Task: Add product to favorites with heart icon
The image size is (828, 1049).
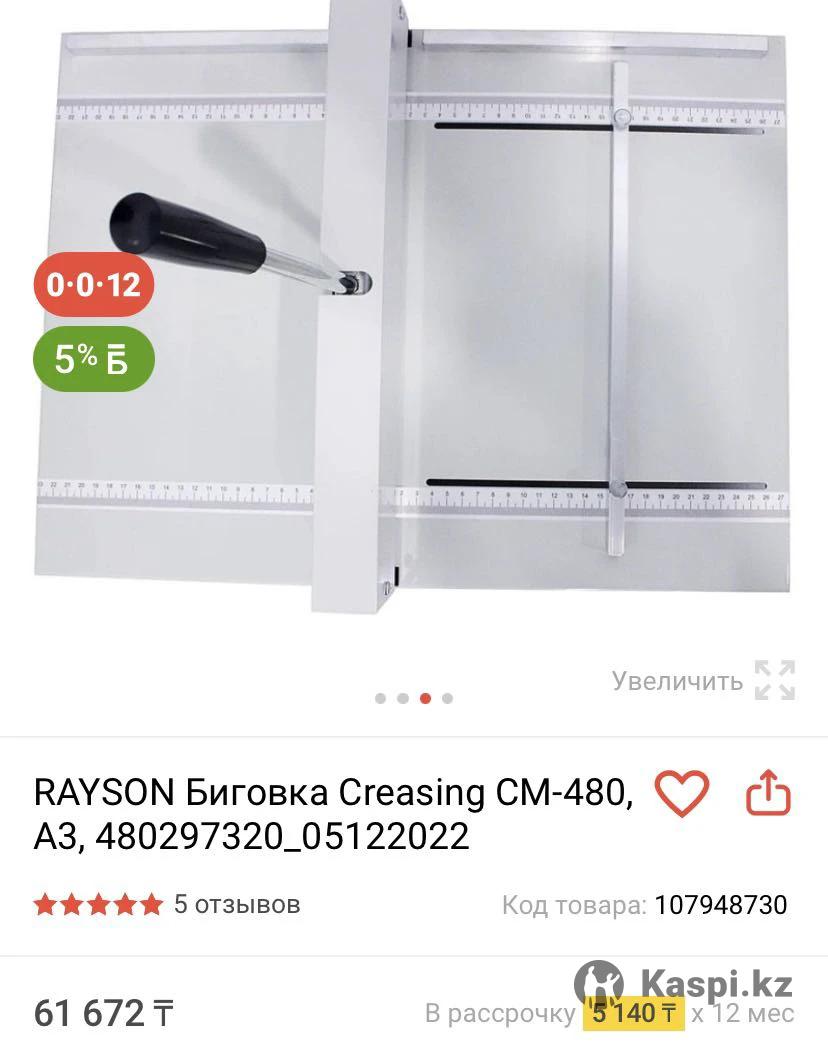Action: [681, 795]
